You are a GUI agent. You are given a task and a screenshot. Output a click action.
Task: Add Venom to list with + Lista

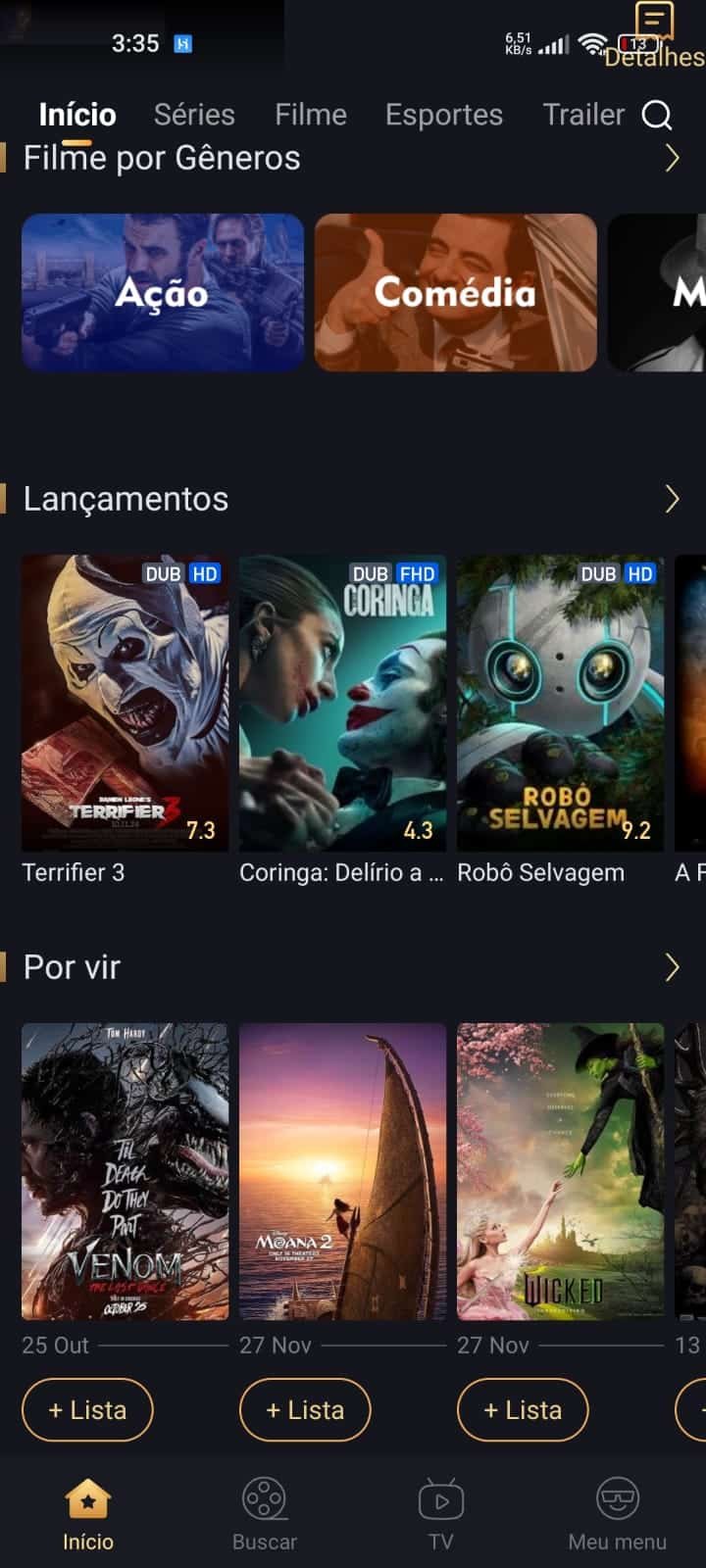tap(87, 1410)
